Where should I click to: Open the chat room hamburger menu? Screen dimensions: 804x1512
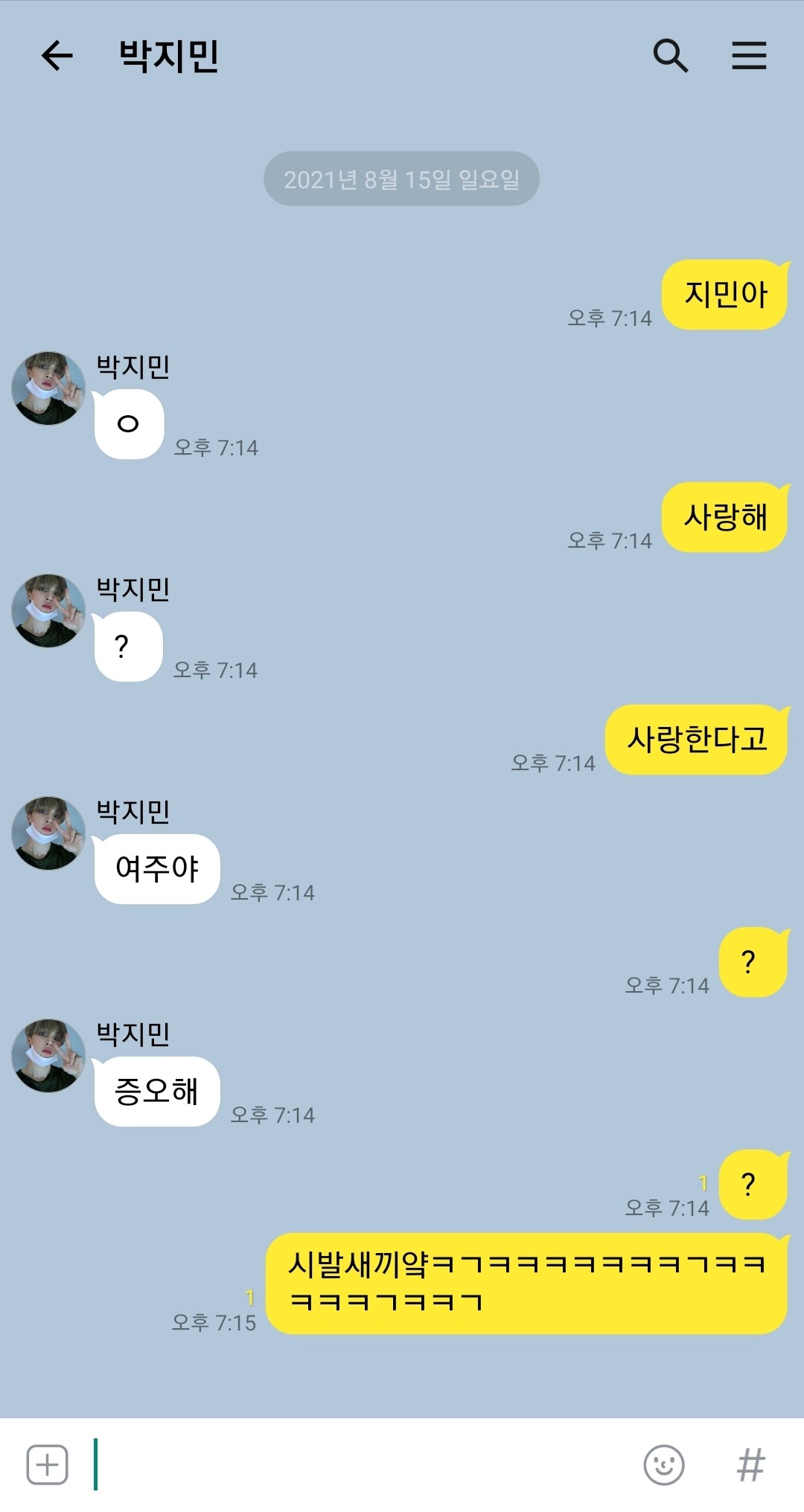pyautogui.click(x=749, y=56)
